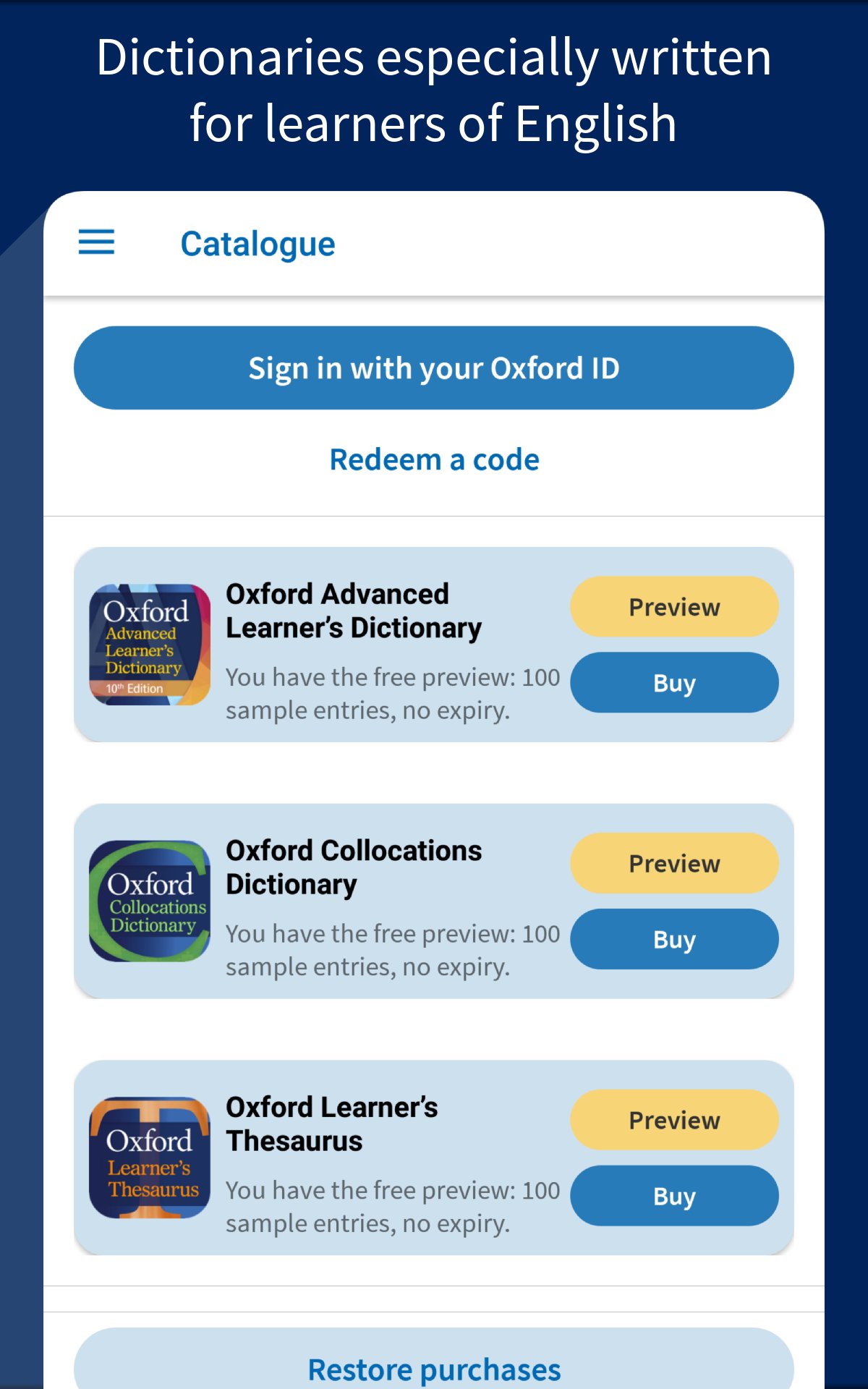Tap Restore purchases at the bottom
868x1389 pixels.
(x=433, y=1369)
